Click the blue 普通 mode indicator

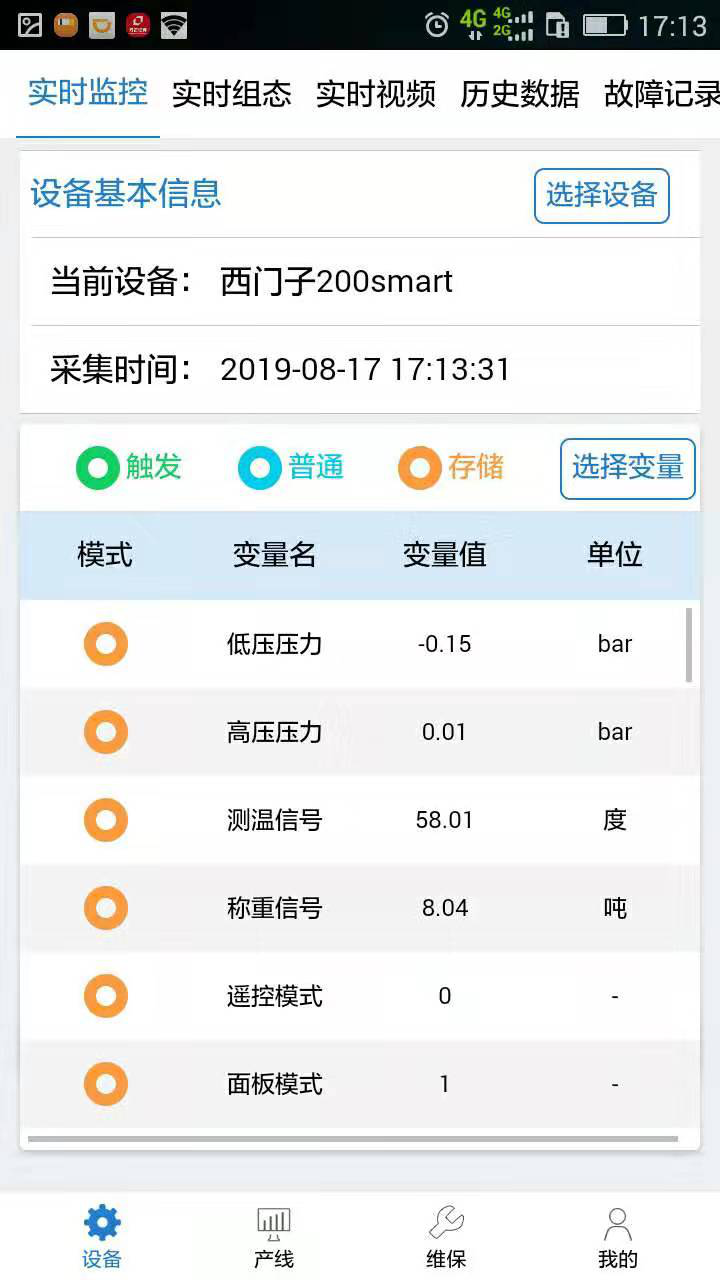(x=259, y=469)
